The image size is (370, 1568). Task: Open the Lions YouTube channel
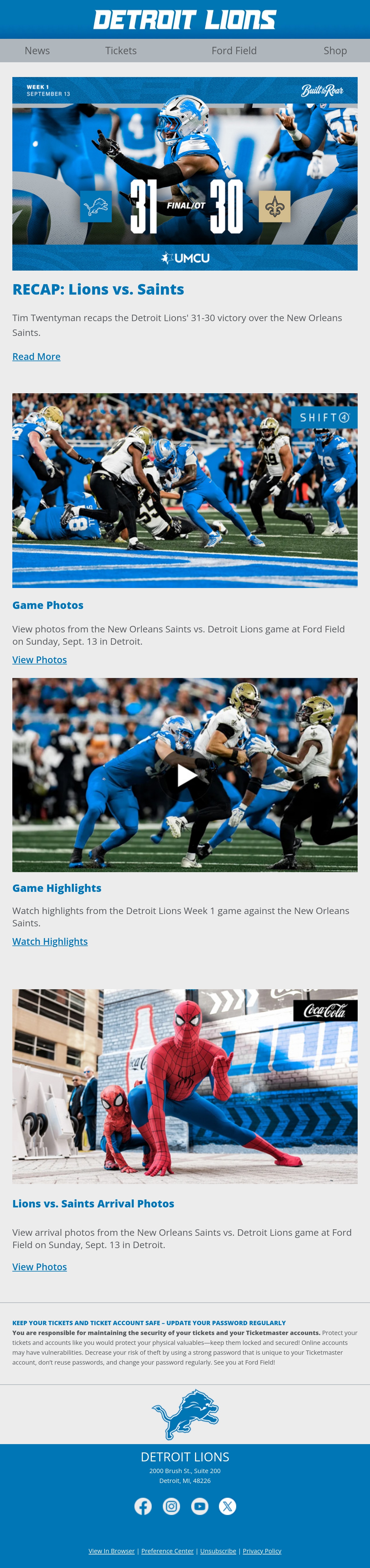(199, 1506)
